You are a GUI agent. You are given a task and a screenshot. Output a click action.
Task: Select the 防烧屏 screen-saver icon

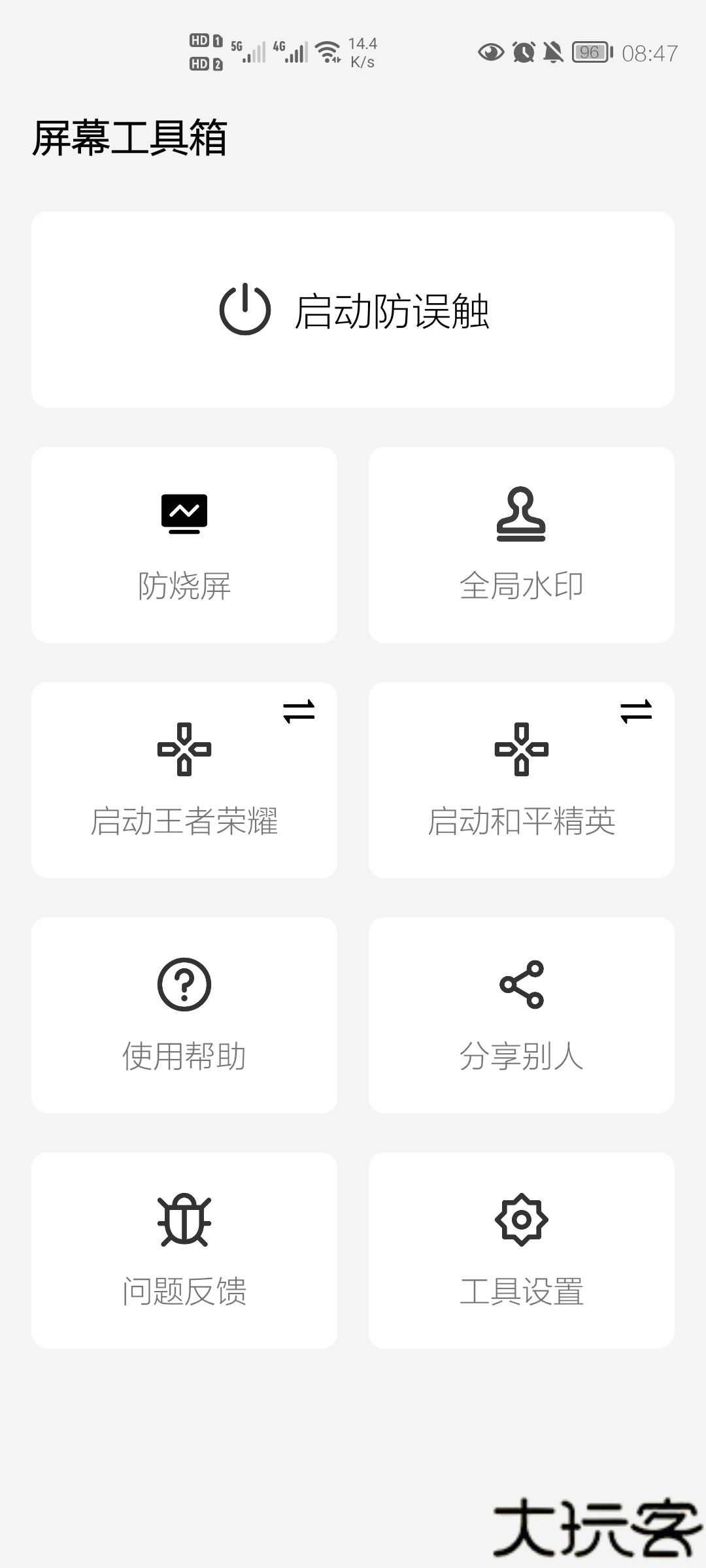click(184, 514)
